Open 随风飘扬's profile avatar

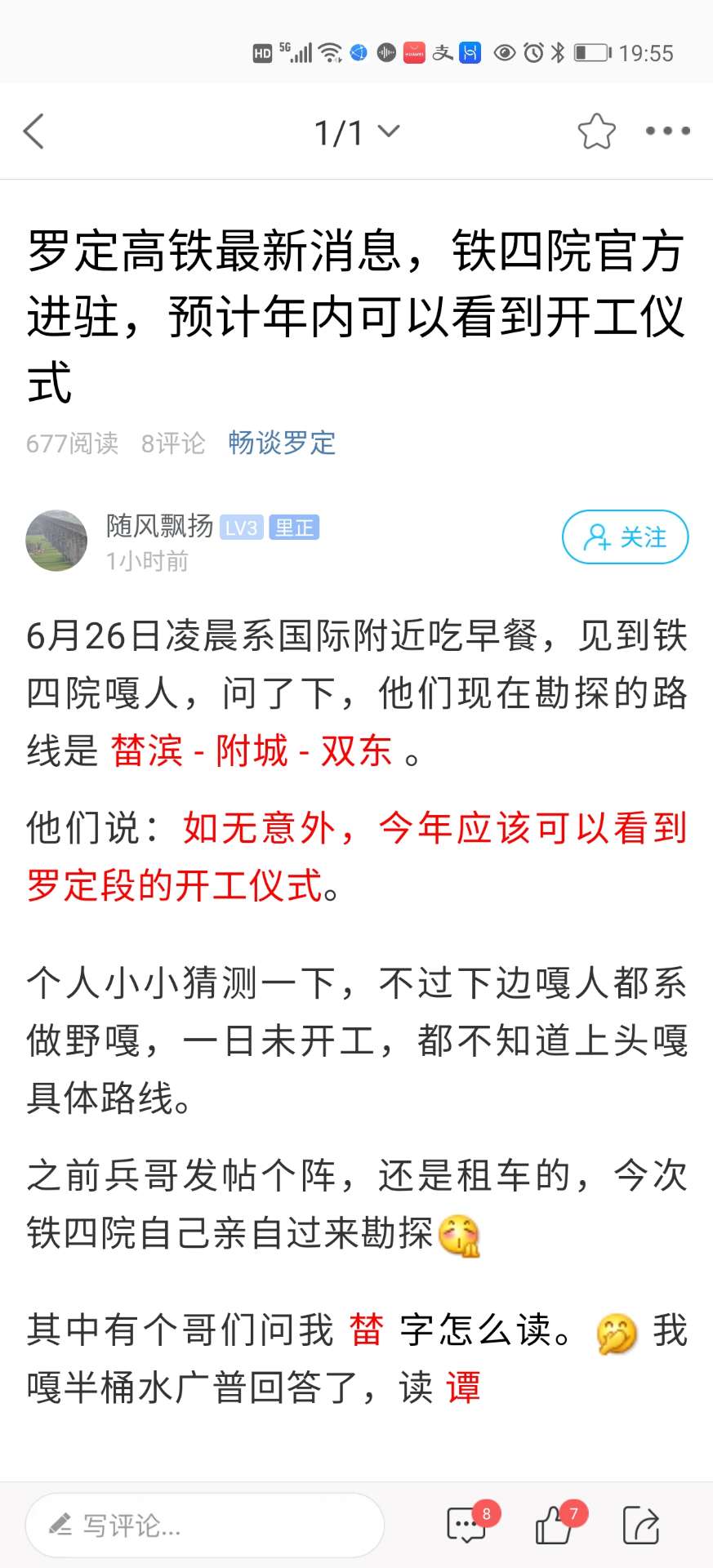(x=56, y=541)
